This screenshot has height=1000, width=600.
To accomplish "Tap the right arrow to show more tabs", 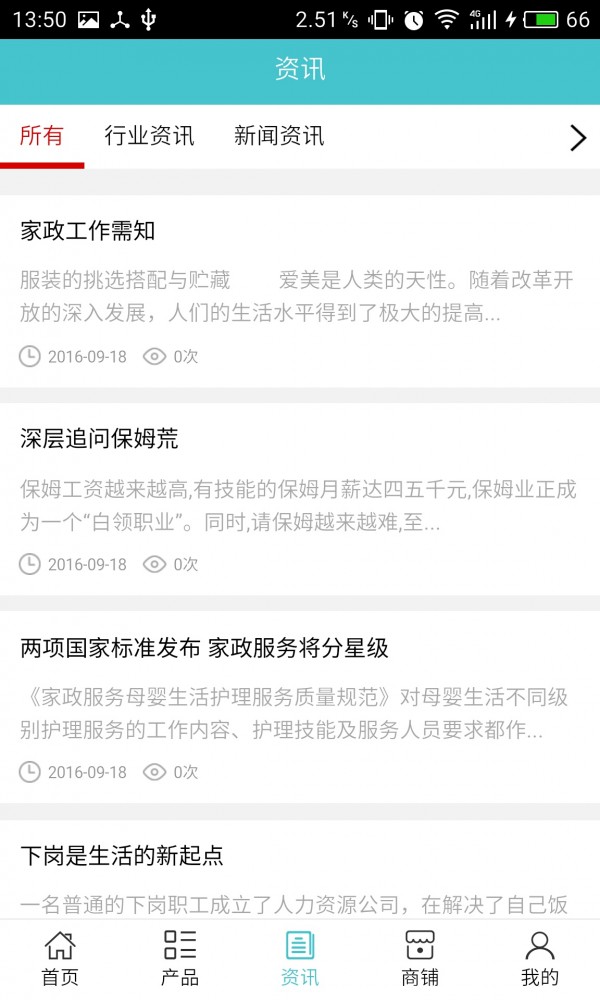I will click(x=577, y=138).
